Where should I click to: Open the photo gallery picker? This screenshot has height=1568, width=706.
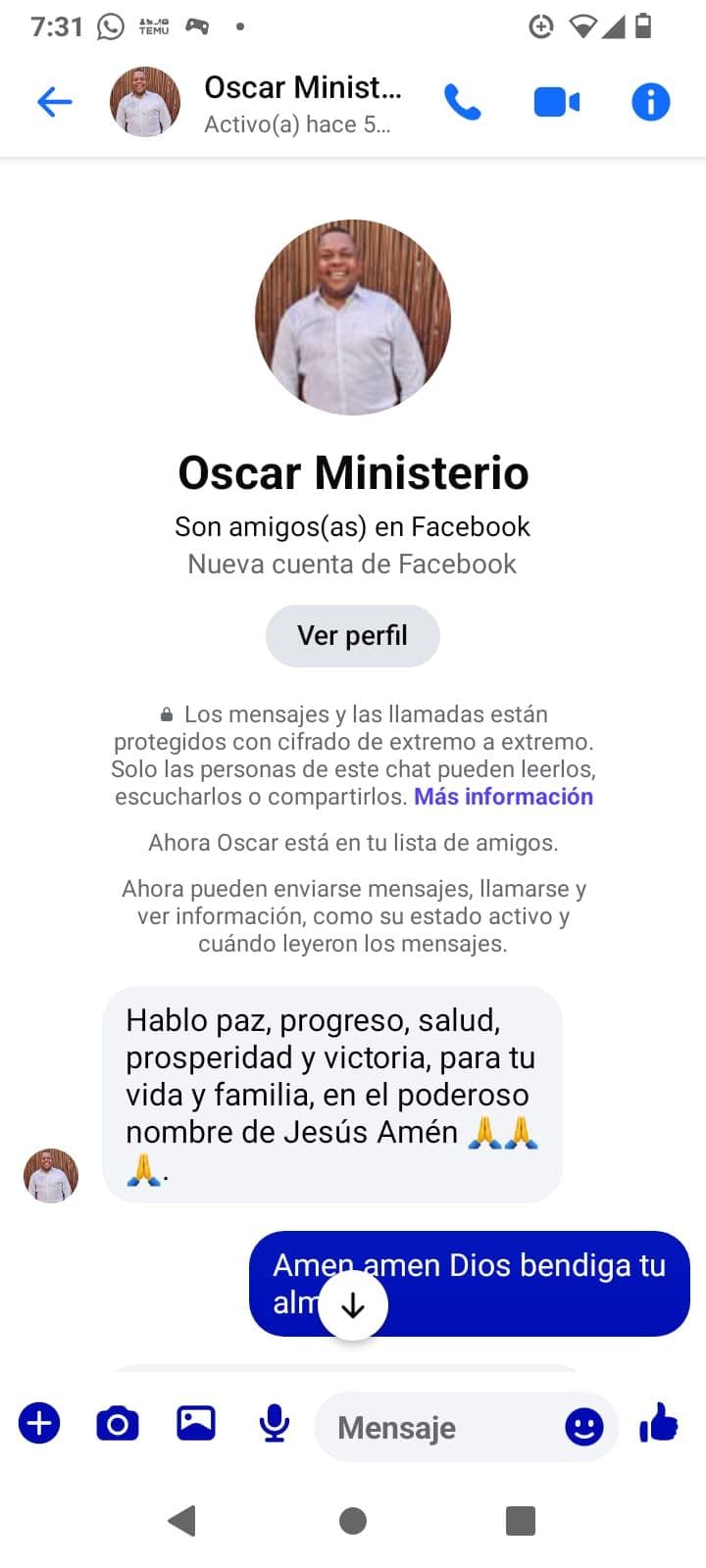[x=196, y=1423]
